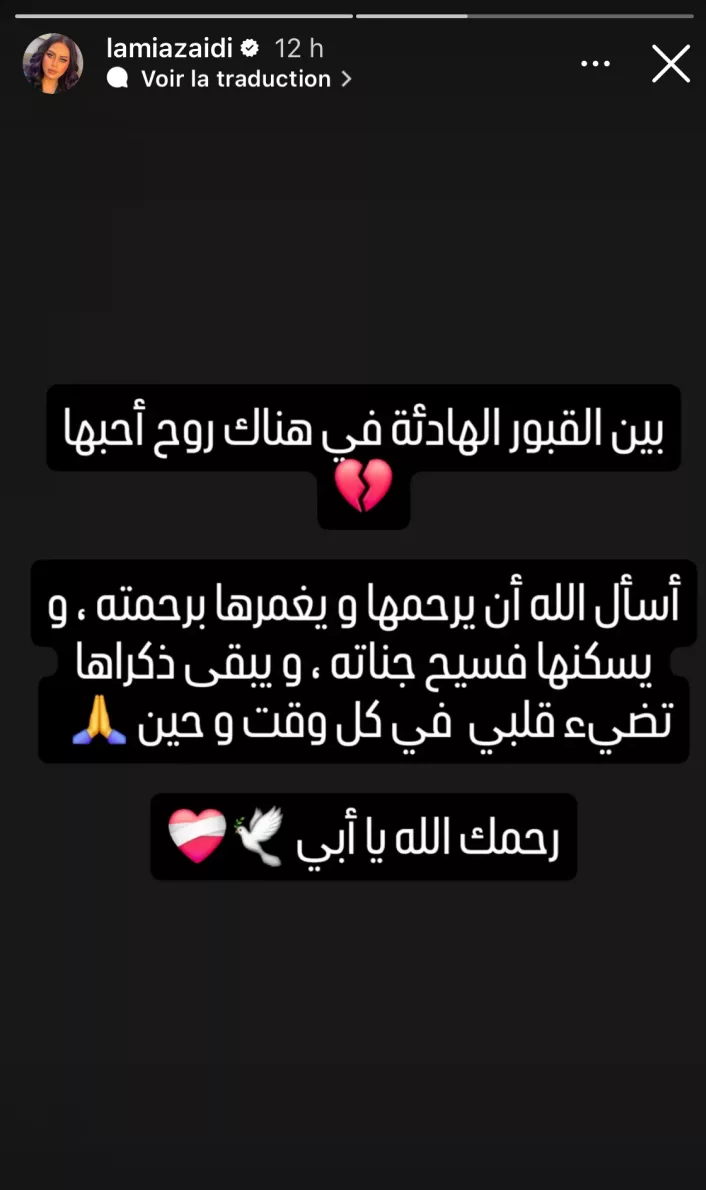This screenshot has width=706, height=1190.
Task: Open lamiazaidi's profile picture
Action: click(53, 63)
